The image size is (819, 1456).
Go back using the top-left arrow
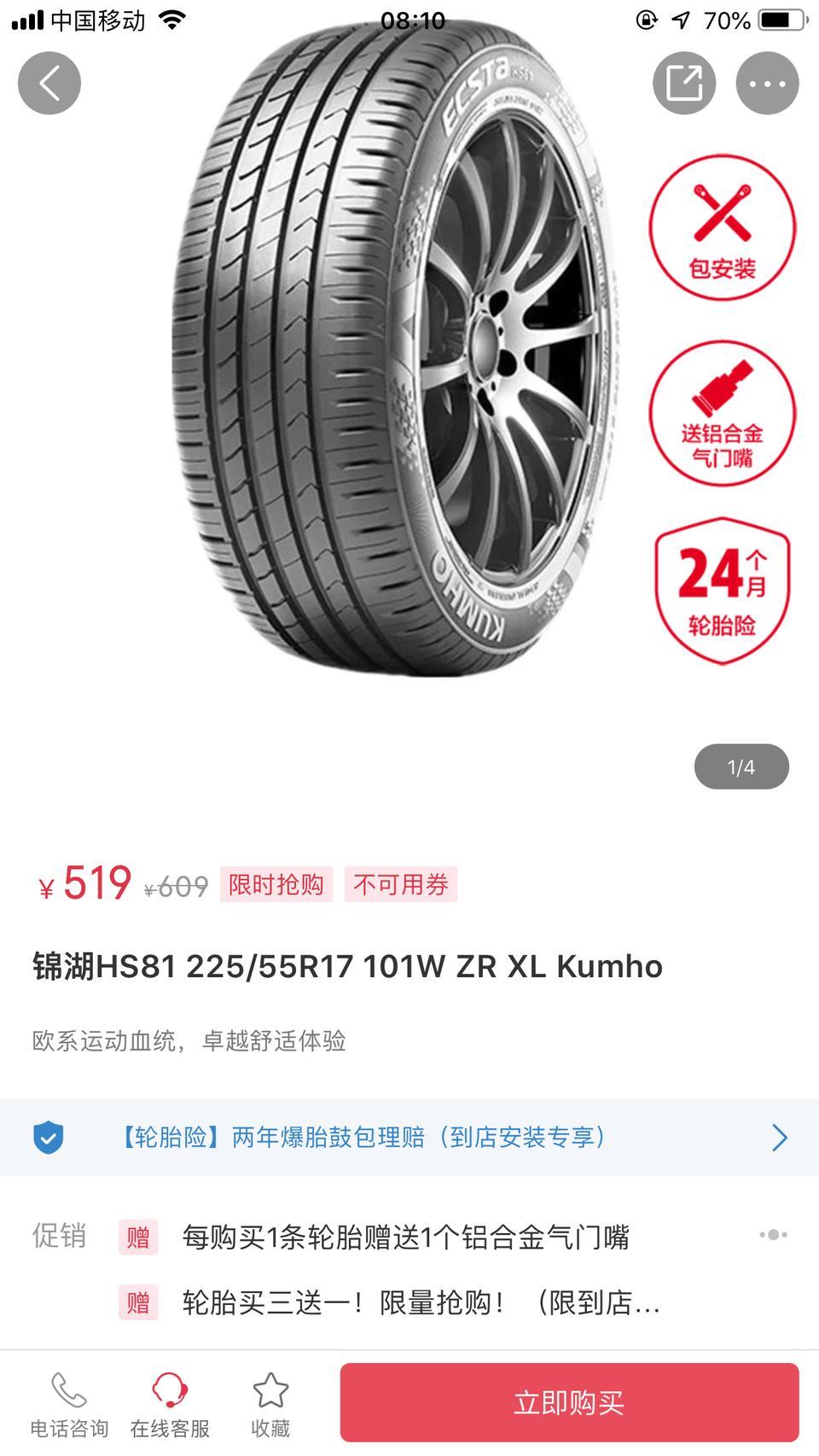pos(49,83)
